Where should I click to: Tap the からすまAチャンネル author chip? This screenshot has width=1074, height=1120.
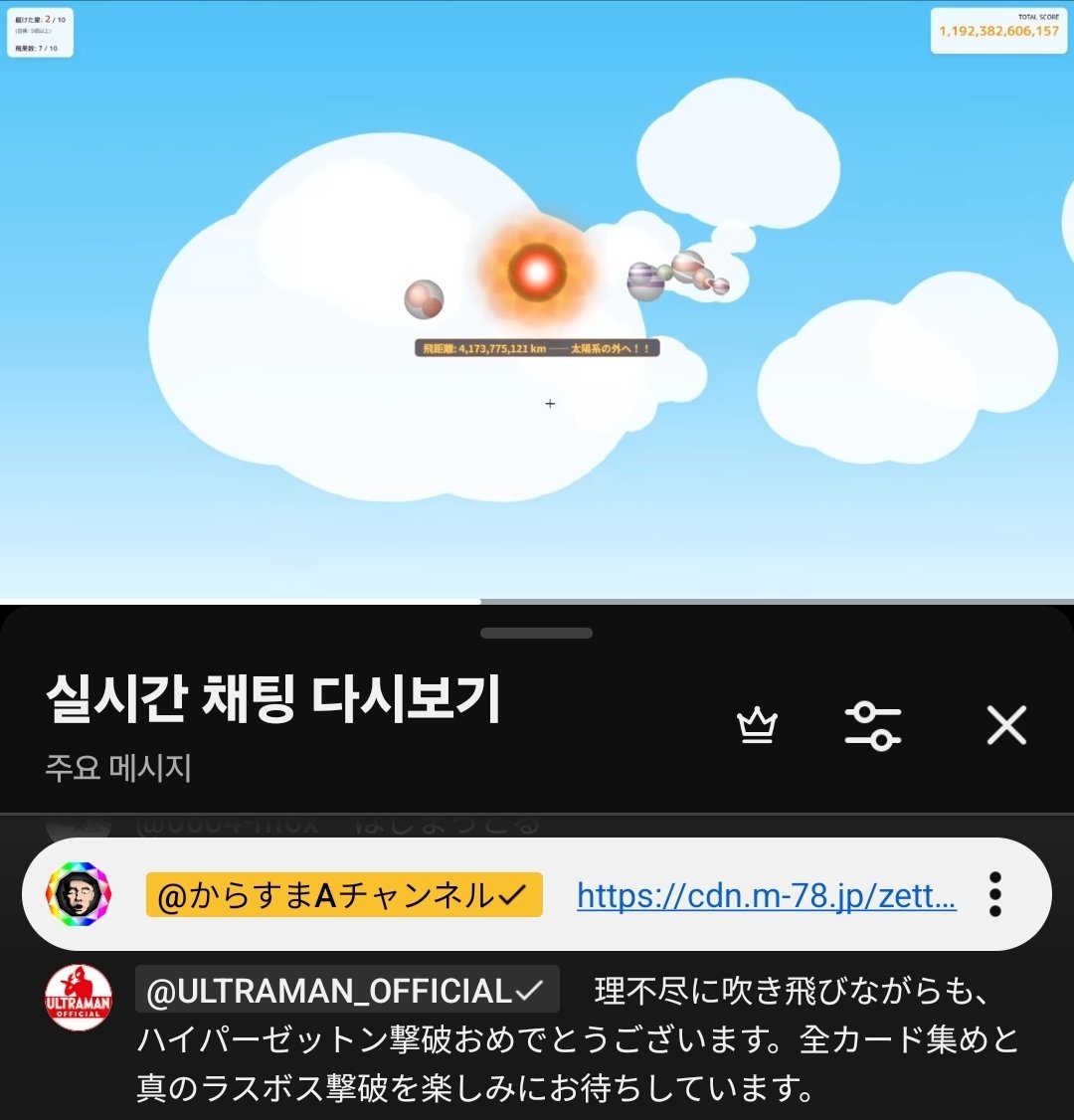click(x=344, y=896)
